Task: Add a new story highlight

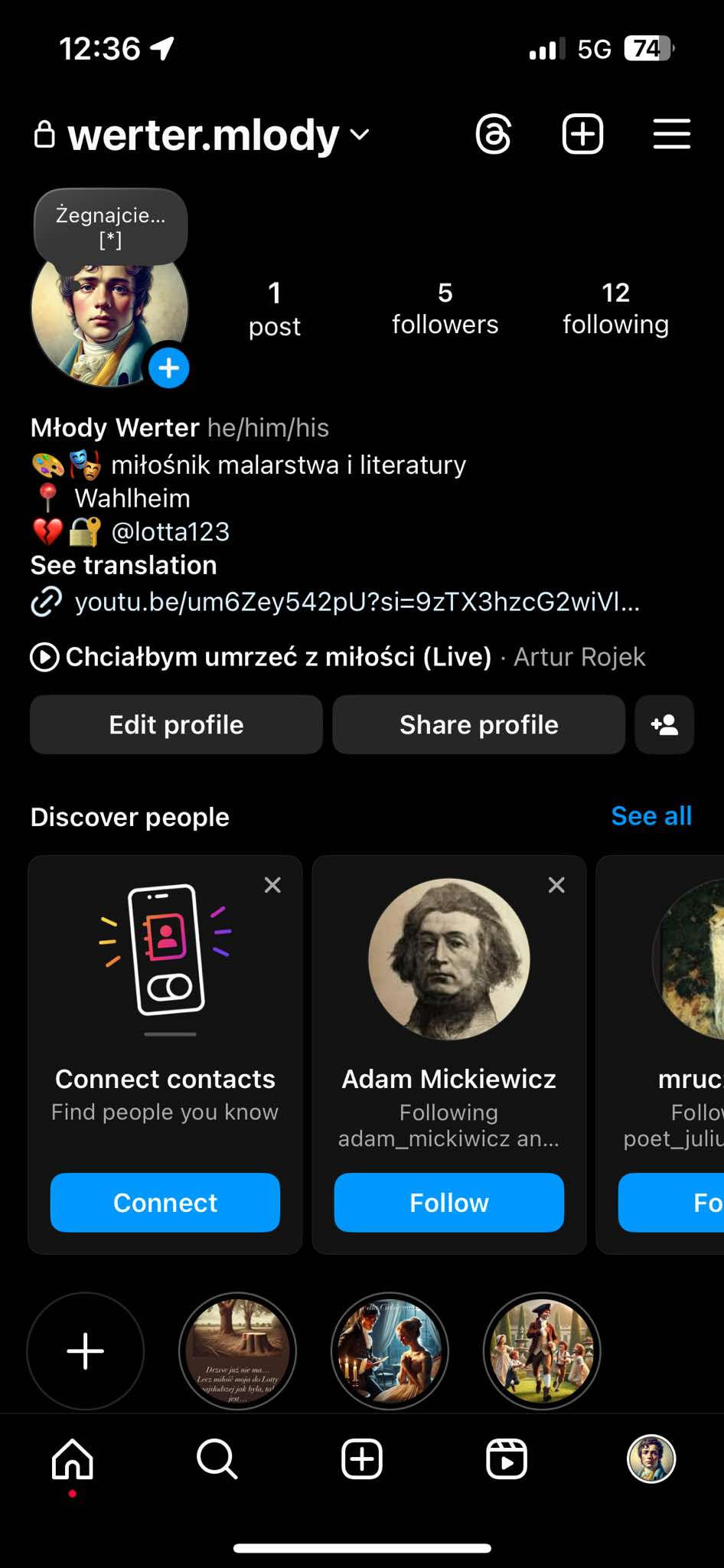Action: coord(86,1351)
